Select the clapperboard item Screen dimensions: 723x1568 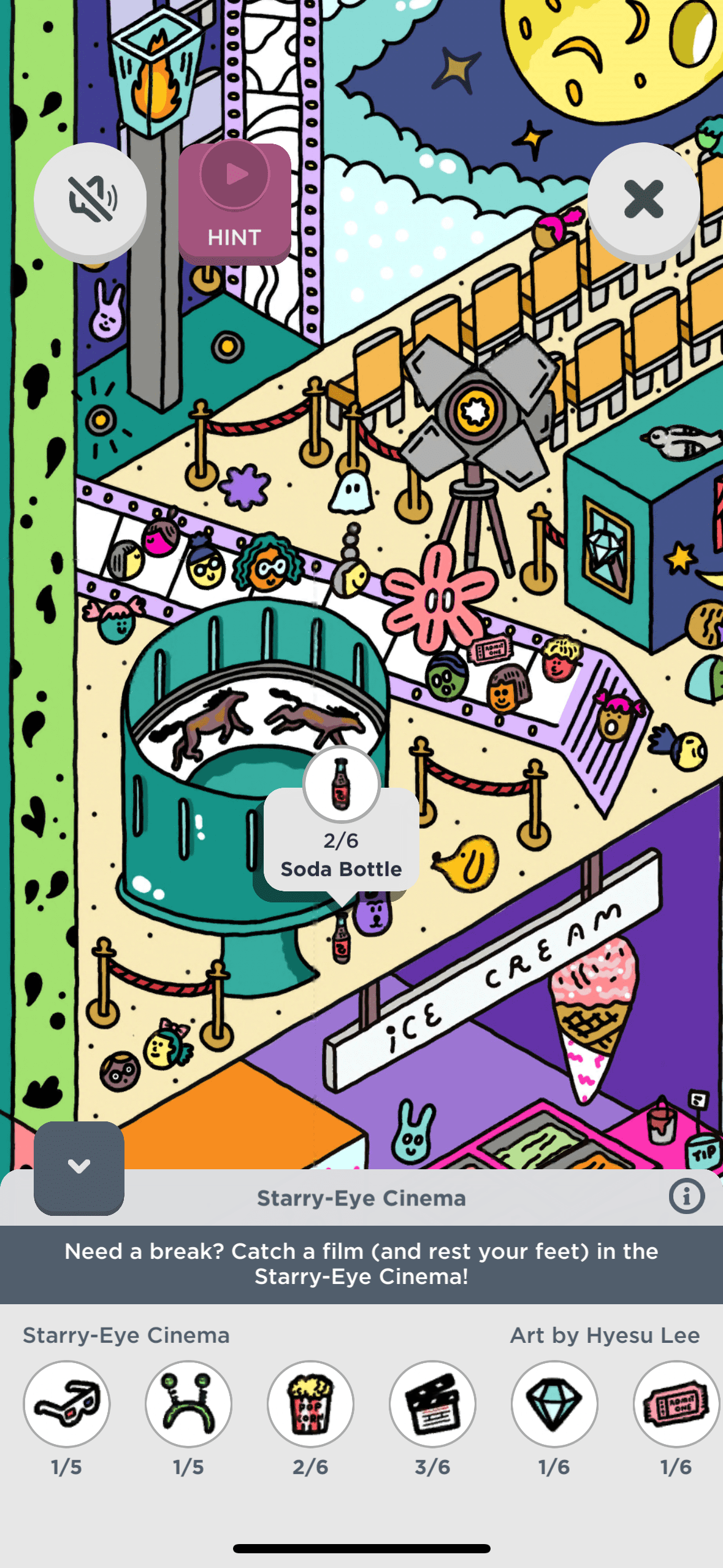pyautogui.click(x=432, y=1404)
